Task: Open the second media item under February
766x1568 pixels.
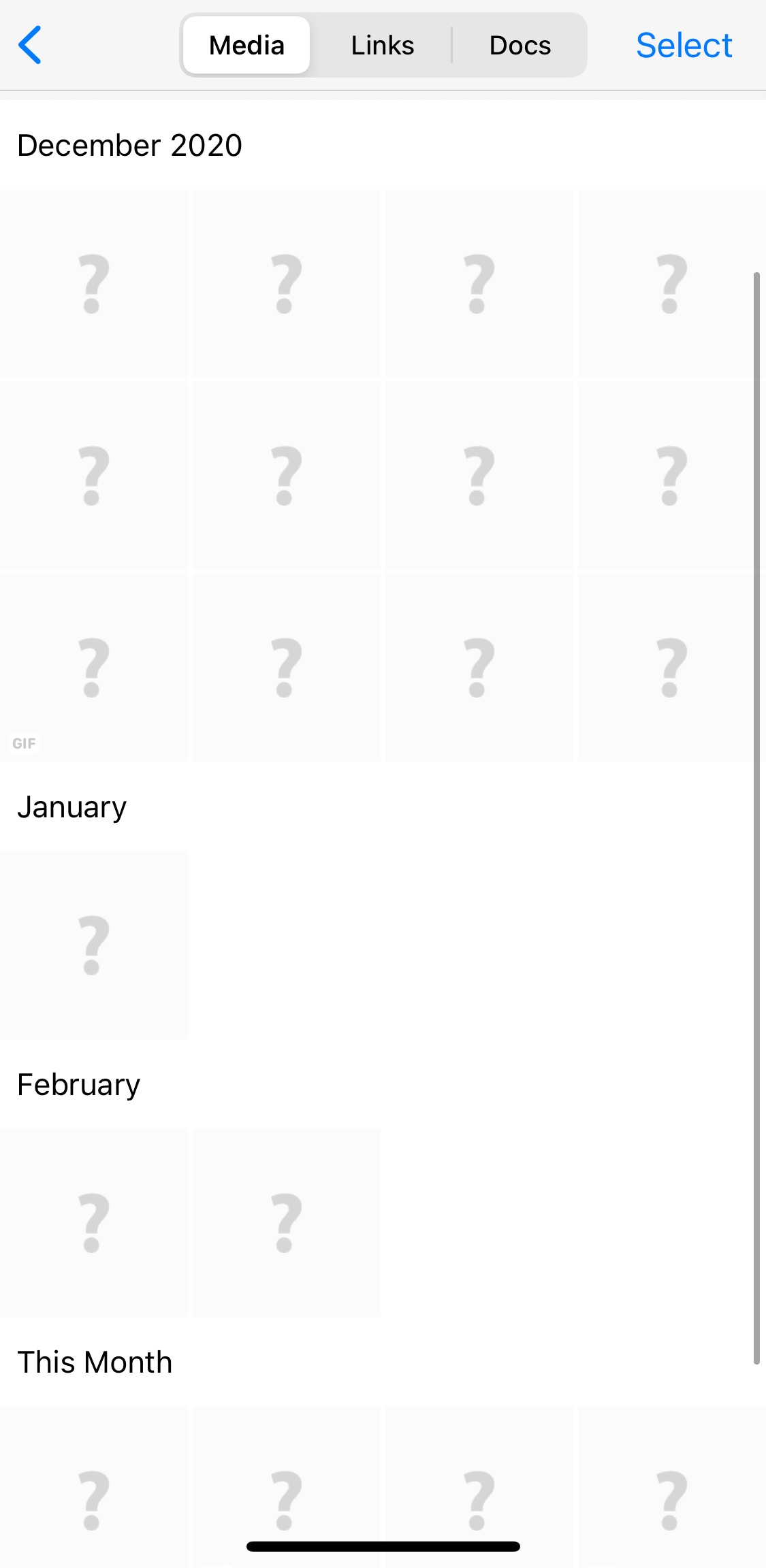Action: (x=286, y=1222)
